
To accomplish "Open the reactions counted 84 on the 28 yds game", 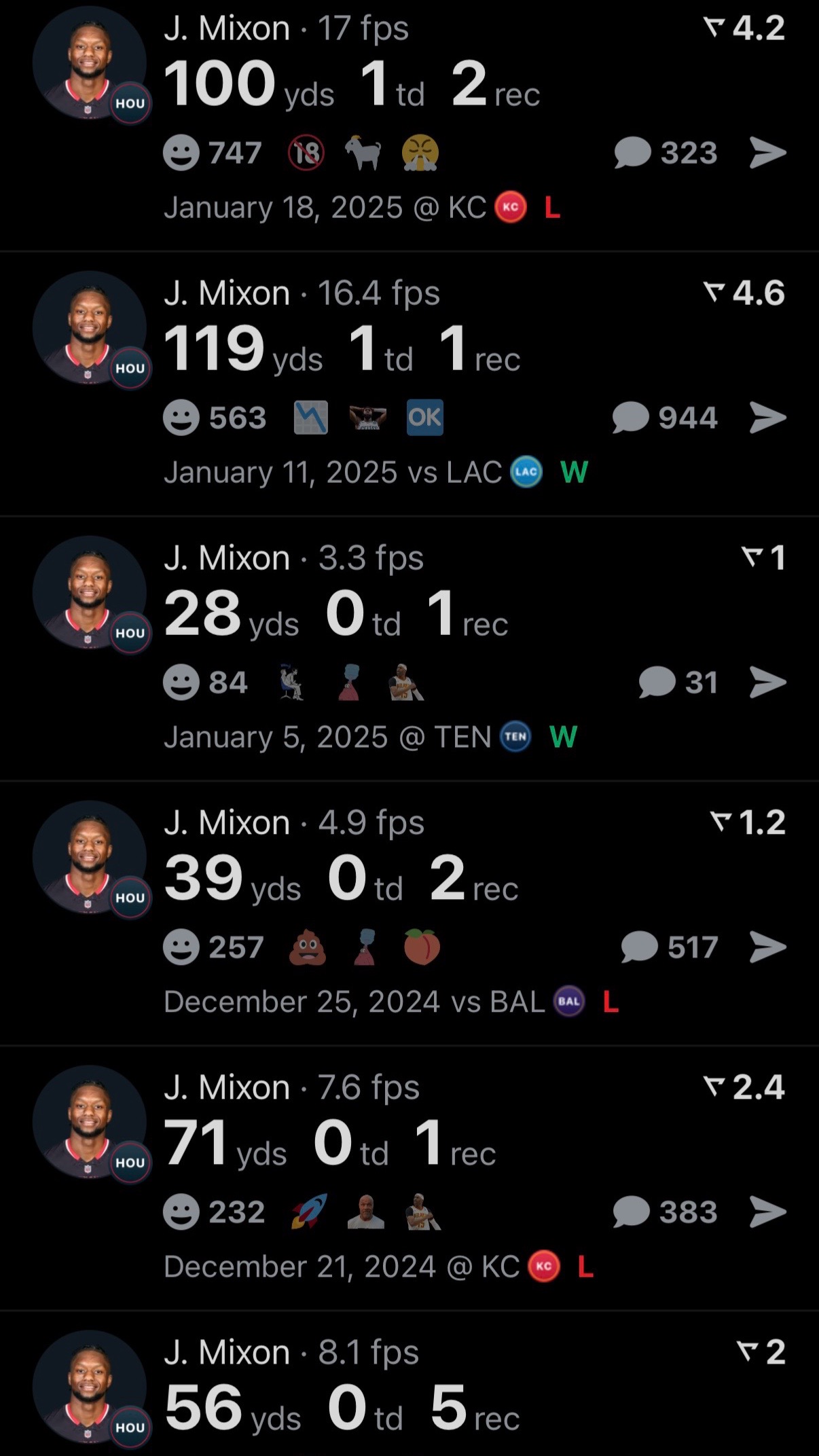I will coord(205,682).
